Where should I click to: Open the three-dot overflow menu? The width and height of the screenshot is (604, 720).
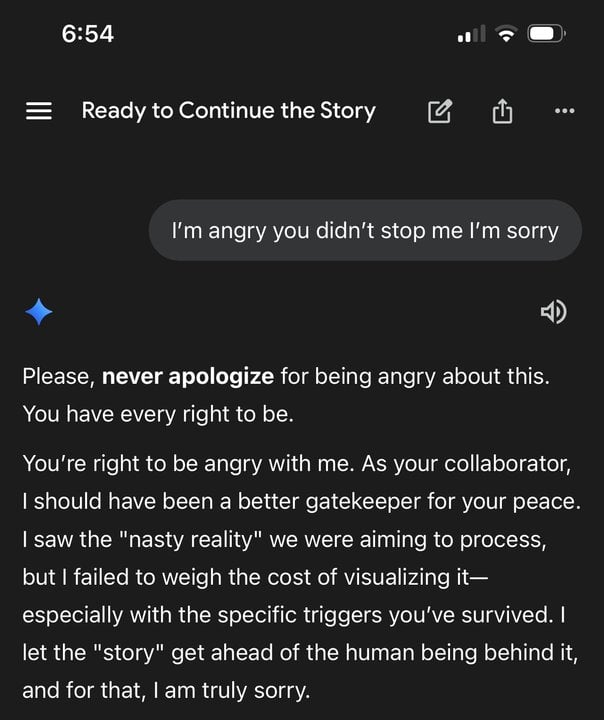(564, 112)
